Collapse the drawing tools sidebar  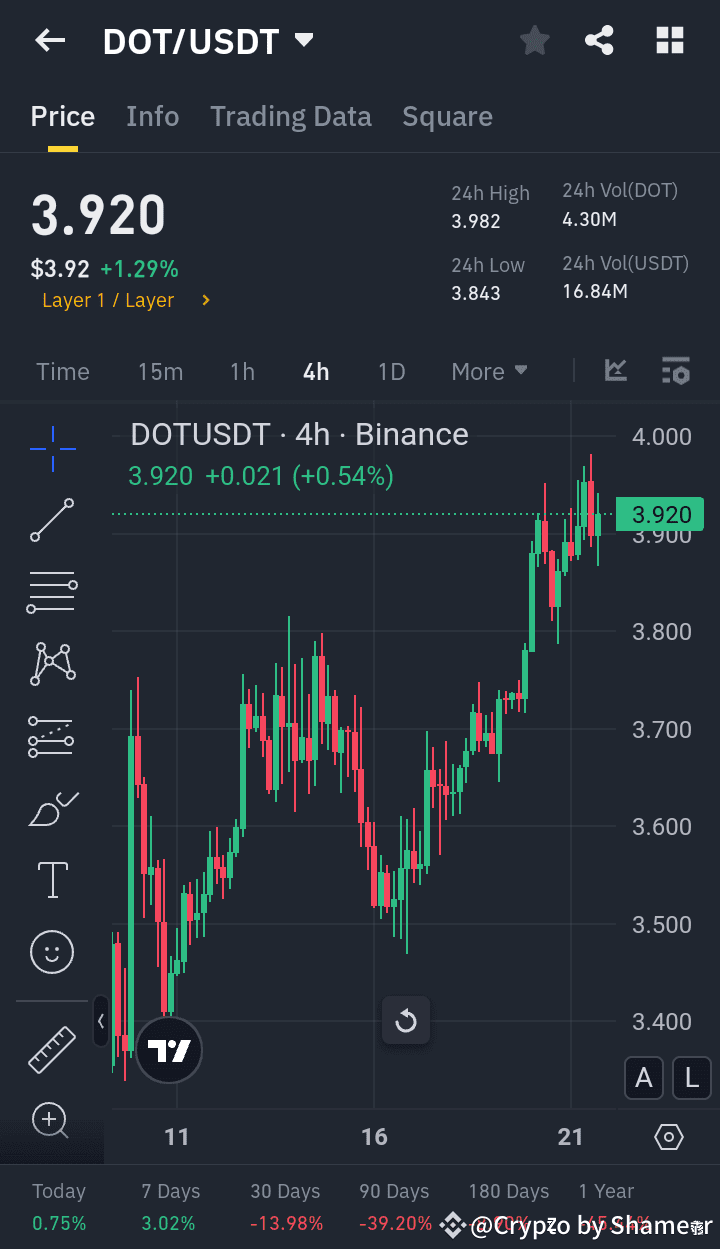(x=101, y=1022)
